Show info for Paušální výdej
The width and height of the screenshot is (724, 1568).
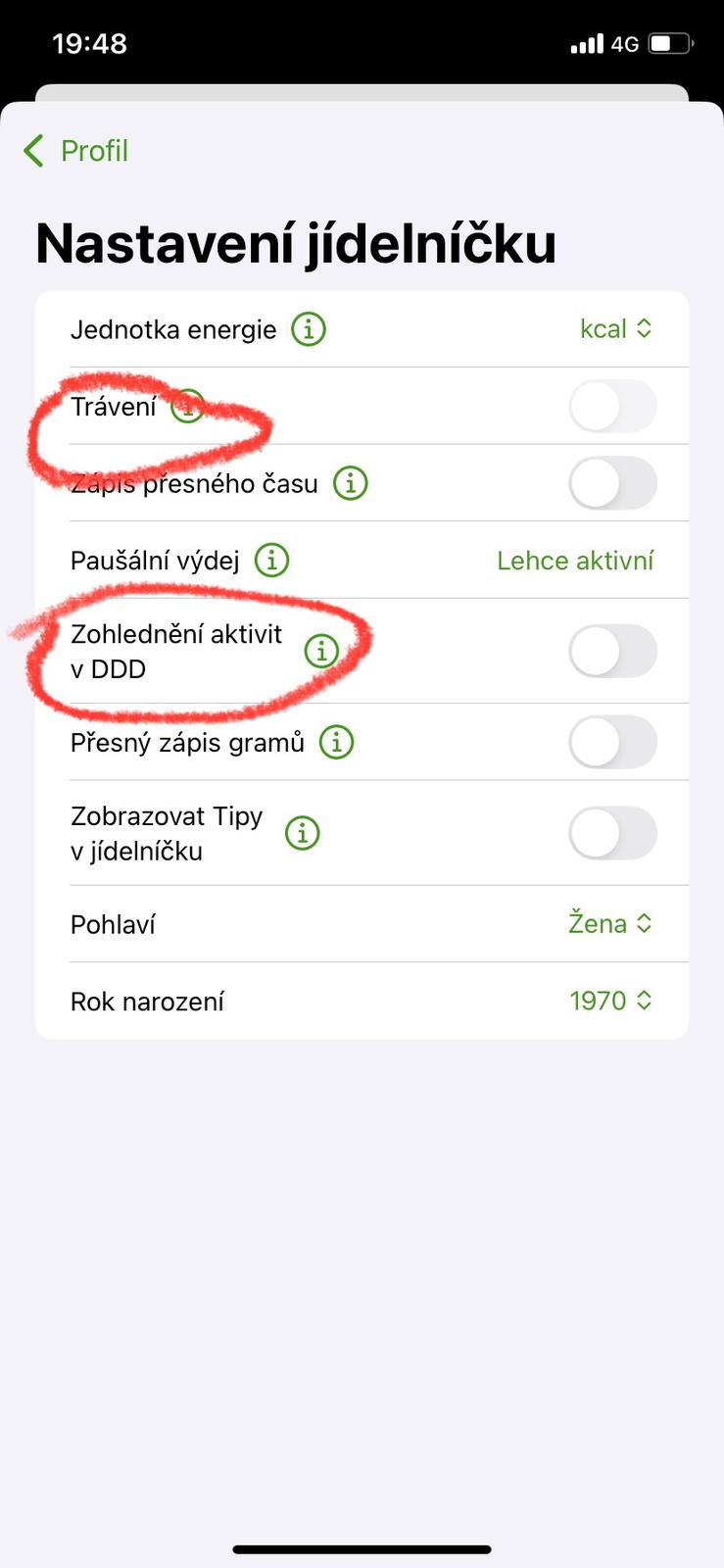pyautogui.click(x=271, y=561)
